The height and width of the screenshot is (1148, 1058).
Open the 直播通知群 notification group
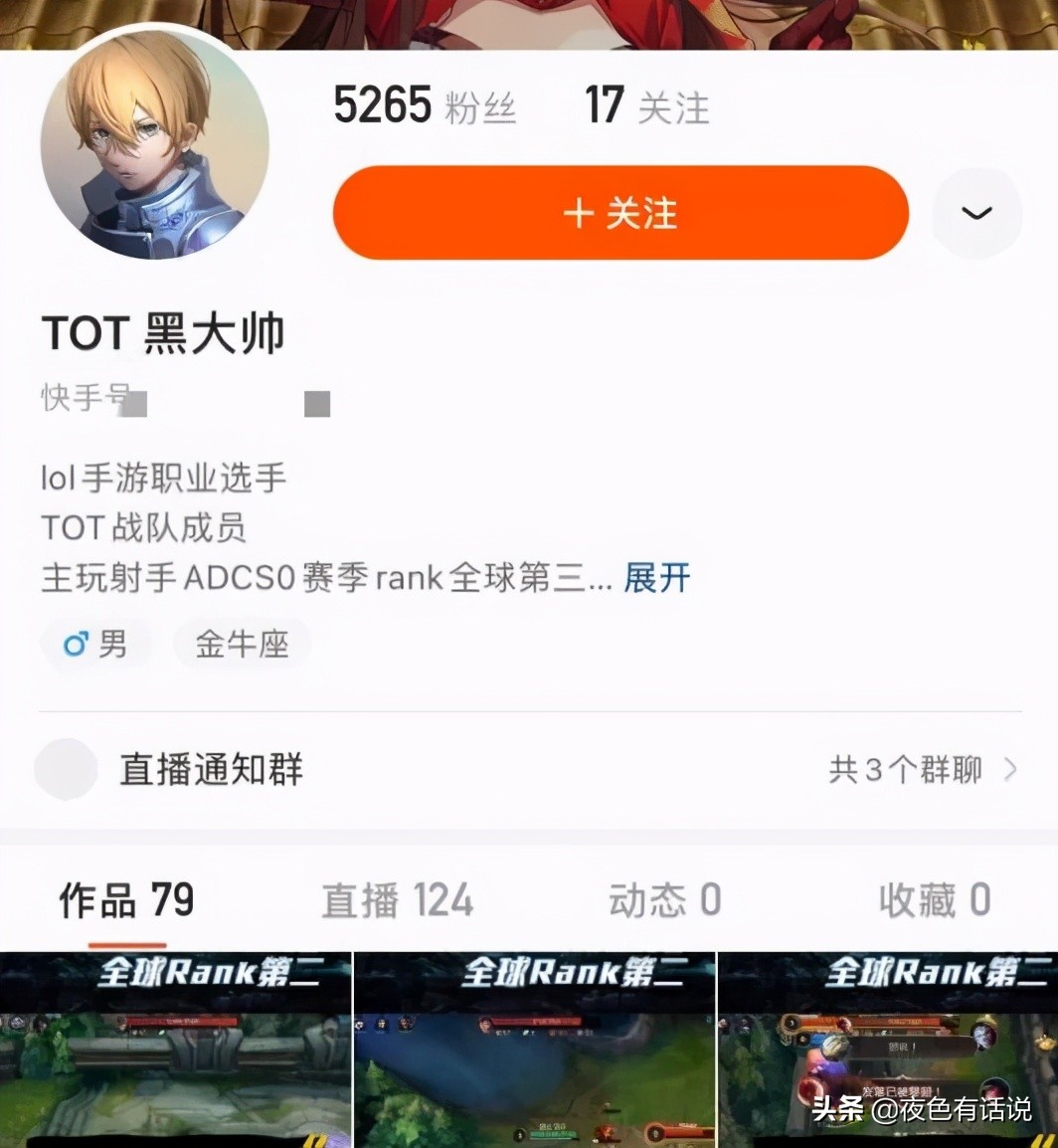tap(211, 768)
